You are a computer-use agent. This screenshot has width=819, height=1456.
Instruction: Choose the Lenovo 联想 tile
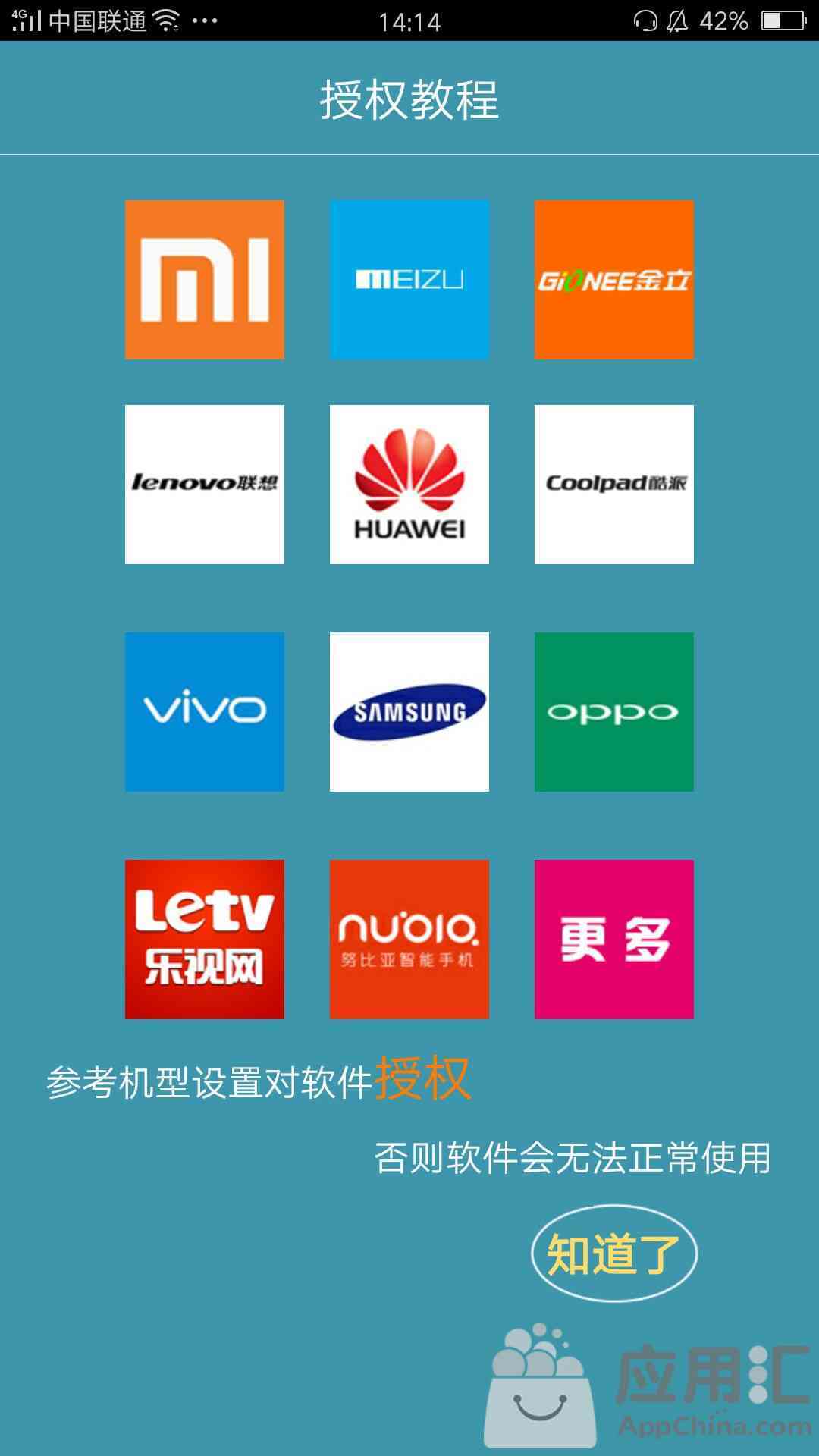[x=205, y=485]
